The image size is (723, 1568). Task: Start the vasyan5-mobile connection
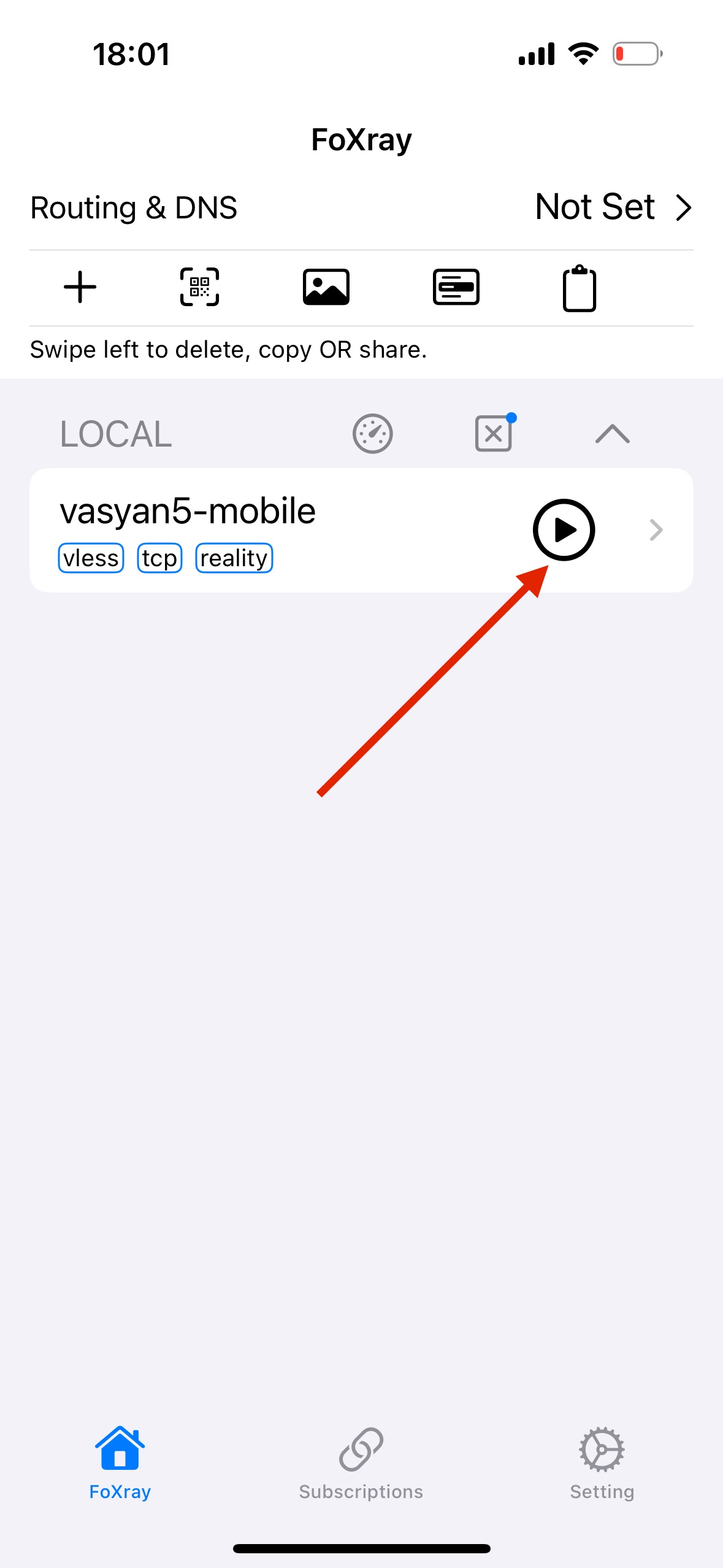tap(564, 530)
